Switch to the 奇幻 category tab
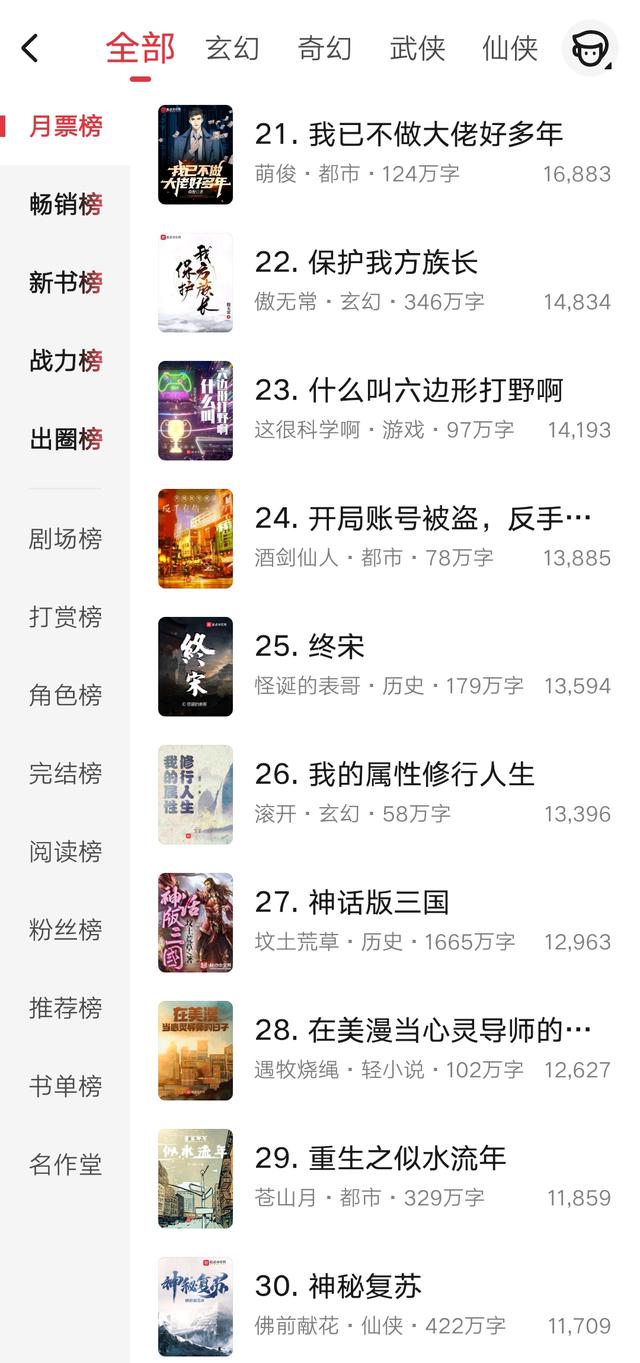The height and width of the screenshot is (1363, 640). [x=325, y=47]
